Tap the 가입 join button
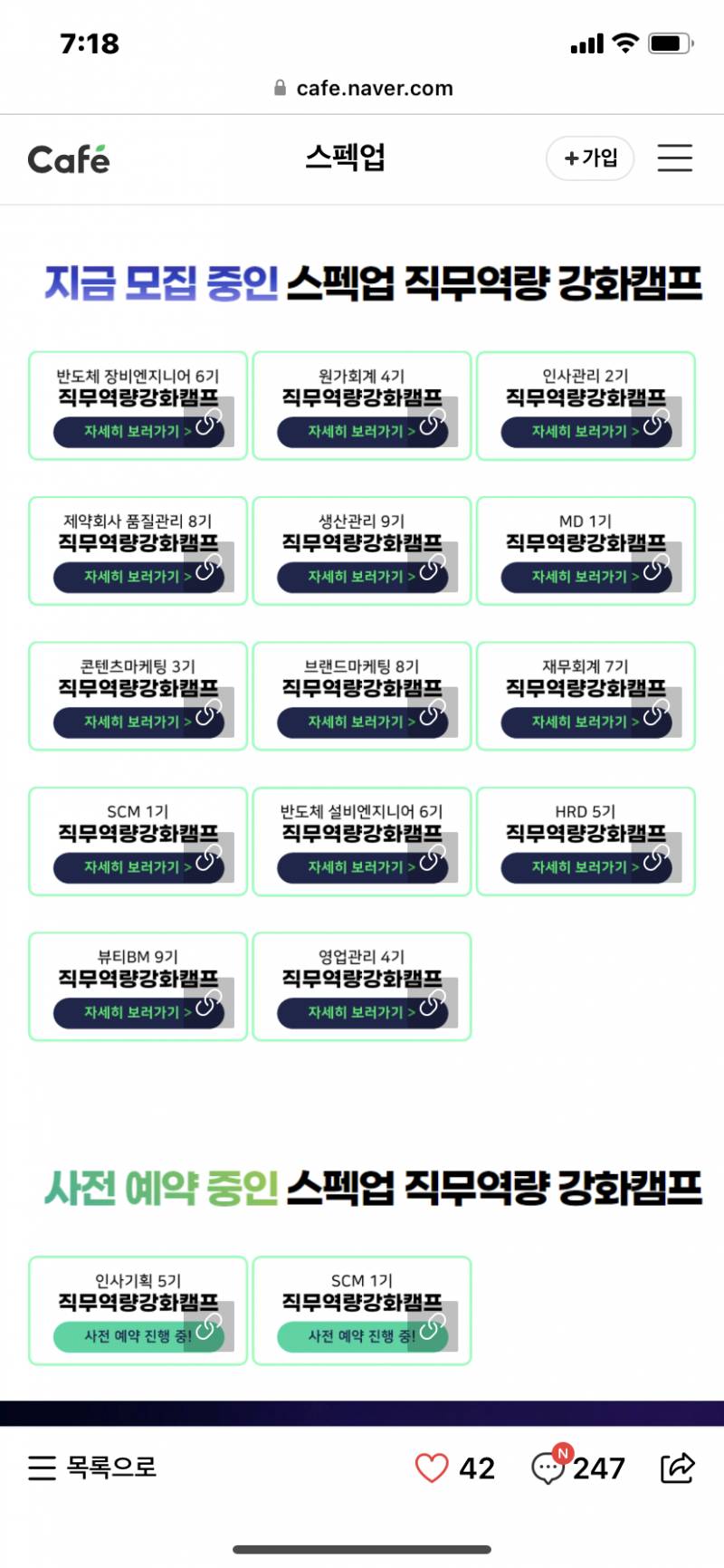The image size is (724, 1568). point(590,158)
